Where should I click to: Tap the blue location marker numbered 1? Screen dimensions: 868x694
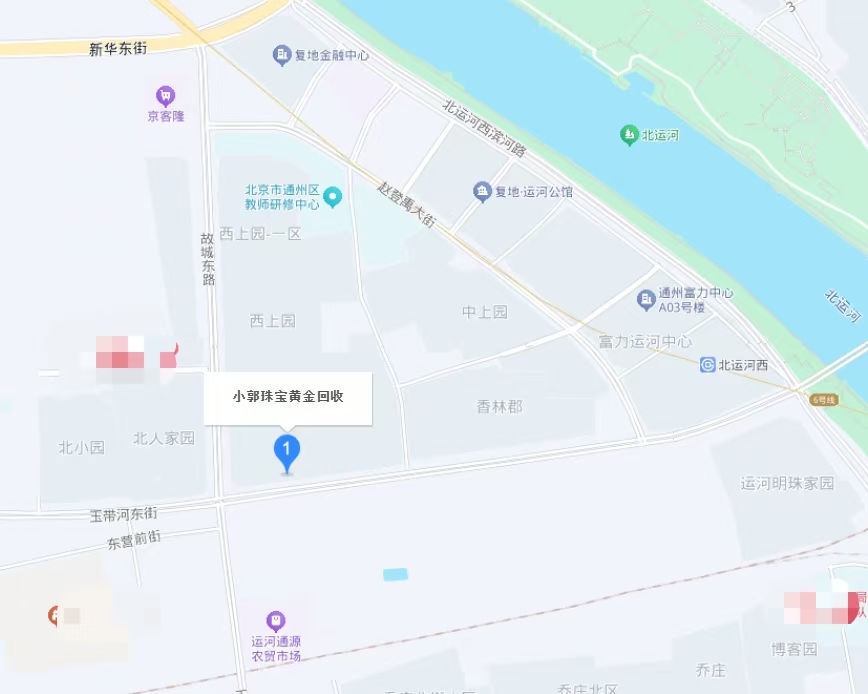[x=287, y=451]
